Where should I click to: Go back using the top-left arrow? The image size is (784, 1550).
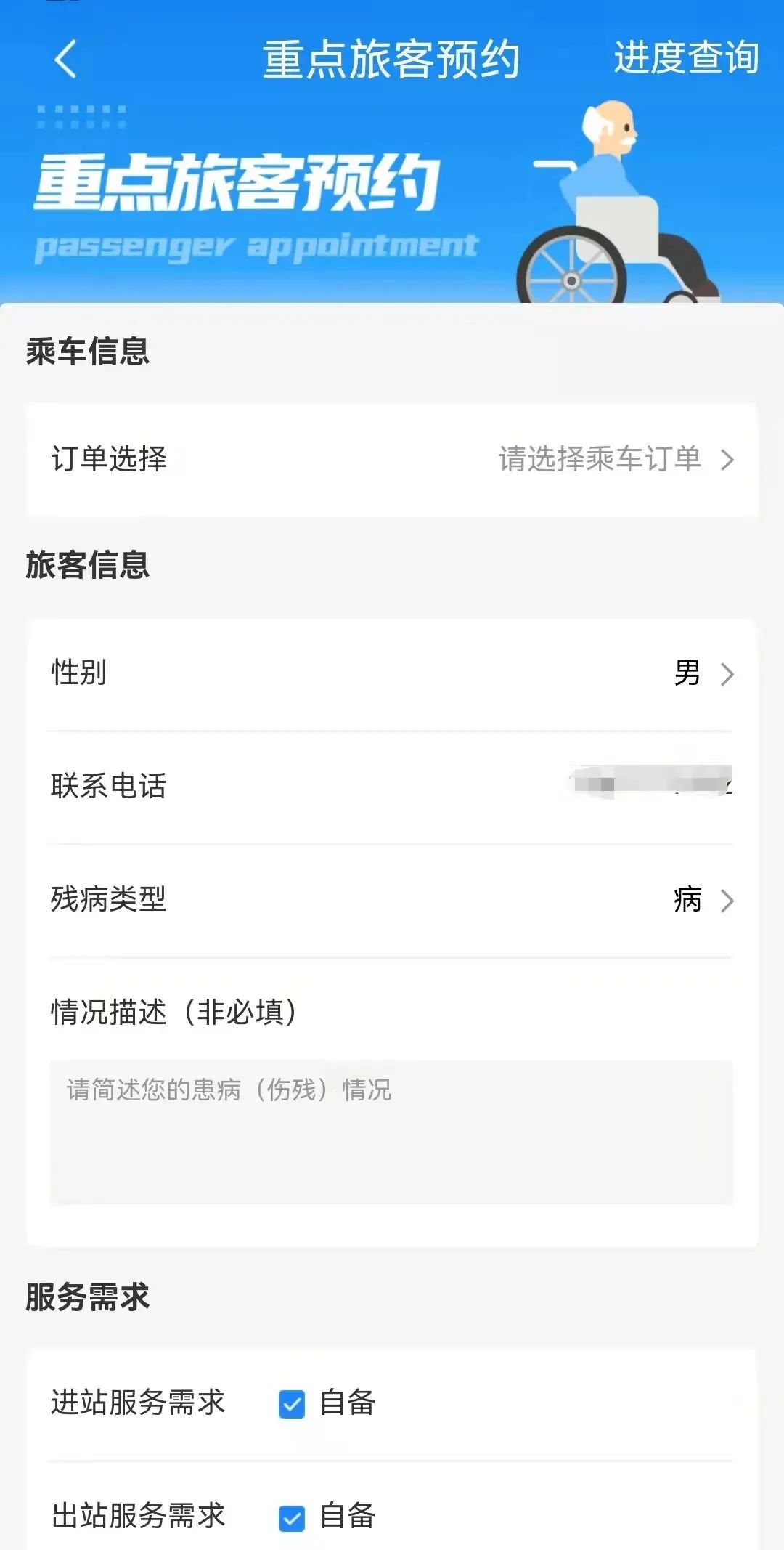coord(65,59)
